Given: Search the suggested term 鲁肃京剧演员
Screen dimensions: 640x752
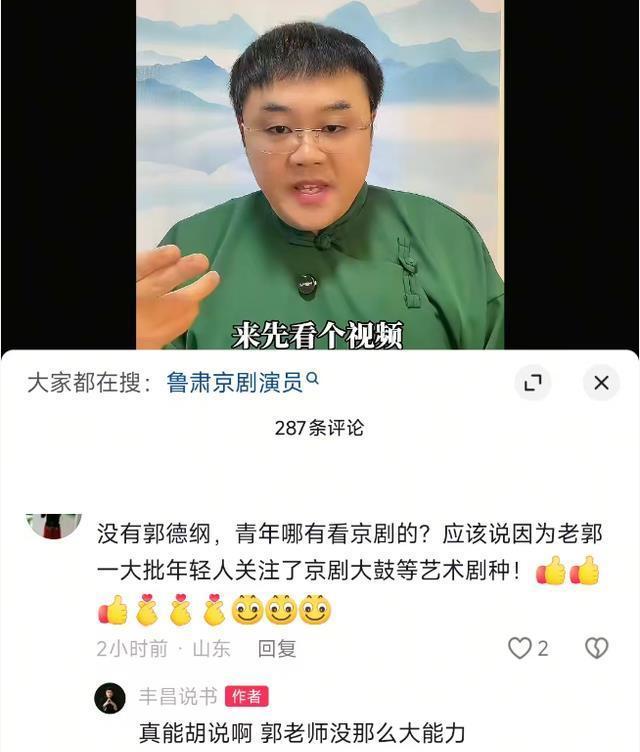Looking at the screenshot, I should tap(241, 383).
